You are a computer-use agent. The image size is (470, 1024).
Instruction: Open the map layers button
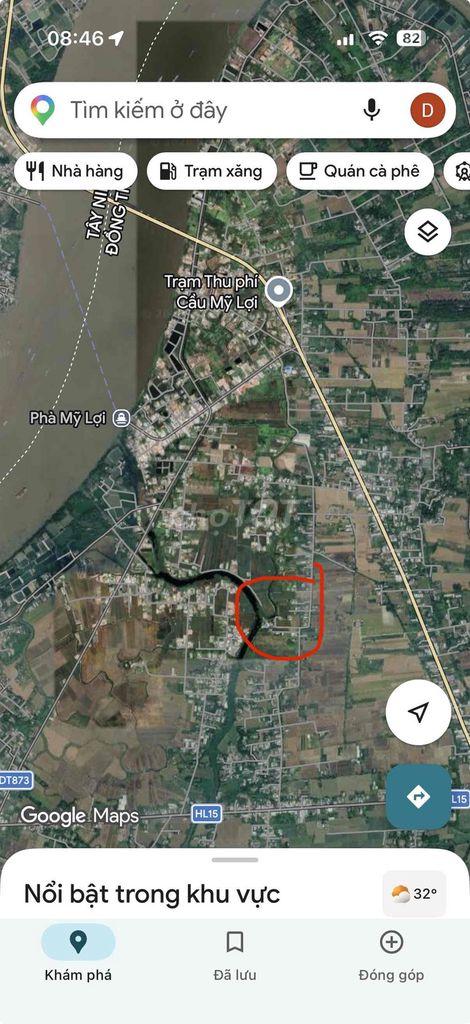pyautogui.click(x=428, y=232)
